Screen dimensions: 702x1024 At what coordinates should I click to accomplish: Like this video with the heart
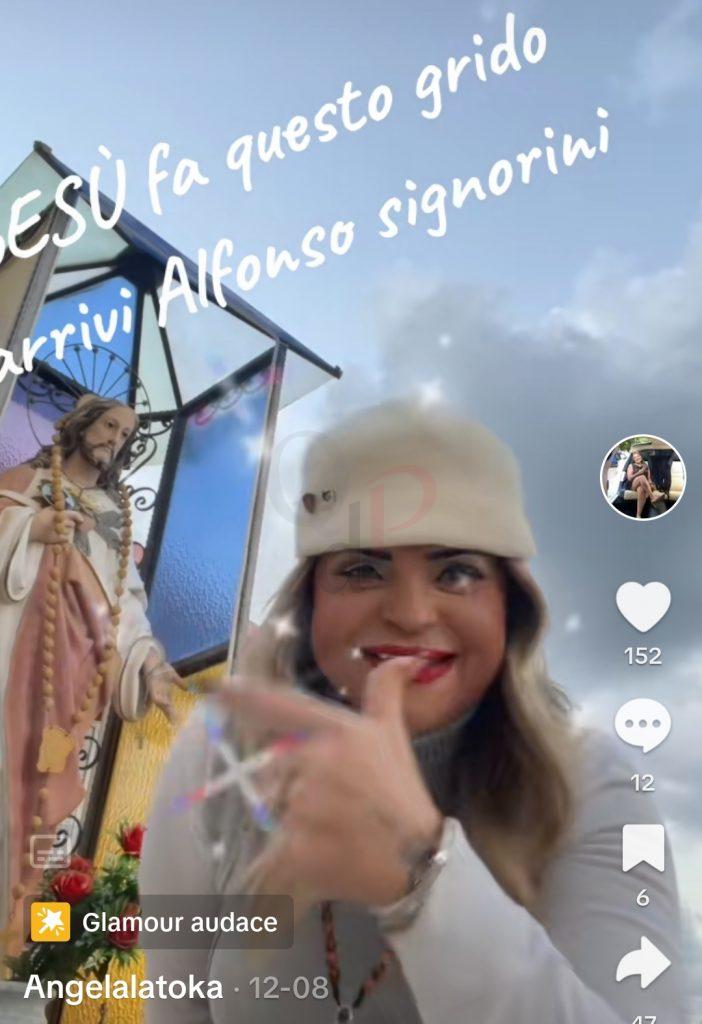(x=642, y=607)
